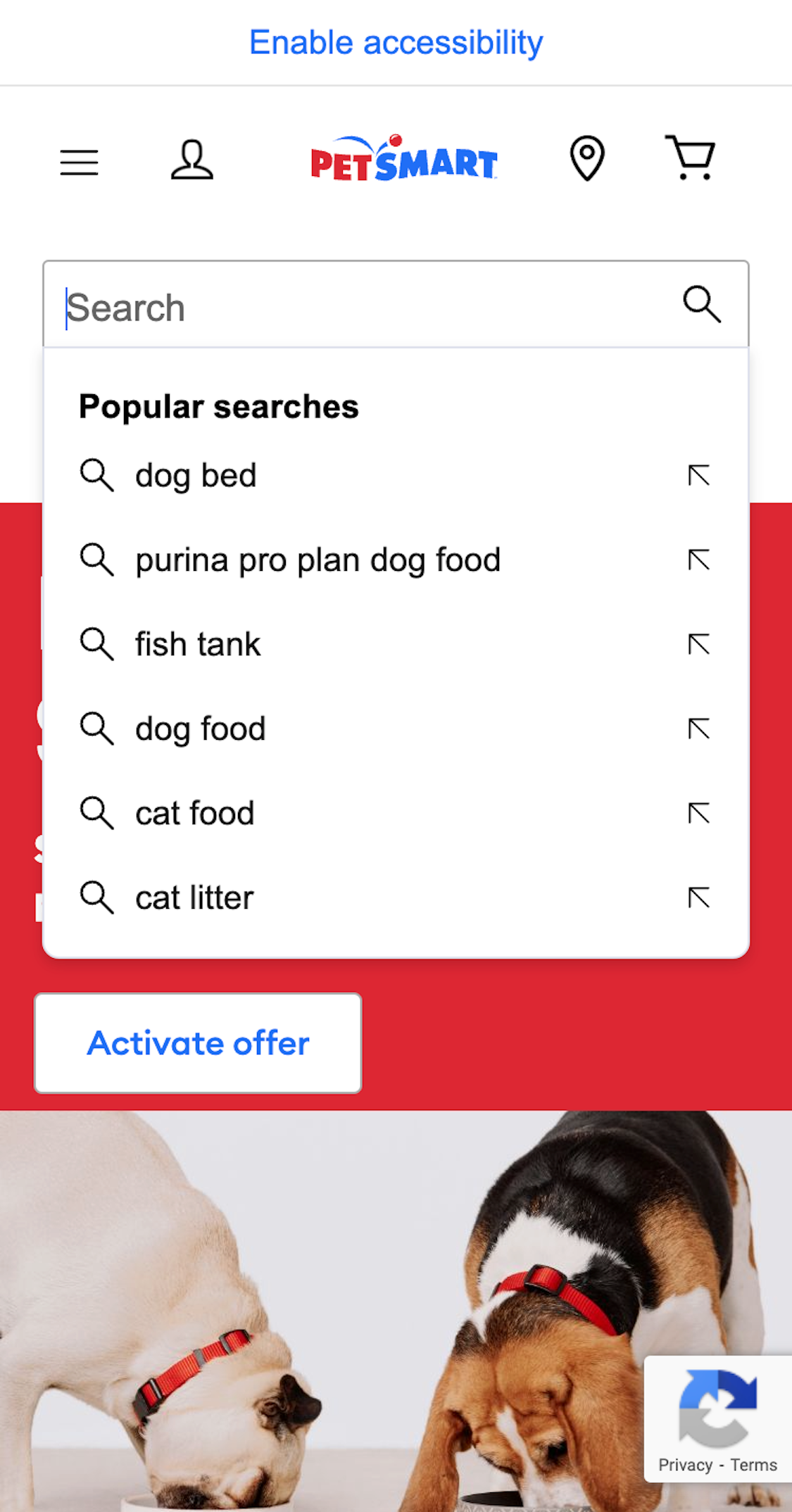
Task: Select the 'dog bed' popular search
Action: coord(195,475)
